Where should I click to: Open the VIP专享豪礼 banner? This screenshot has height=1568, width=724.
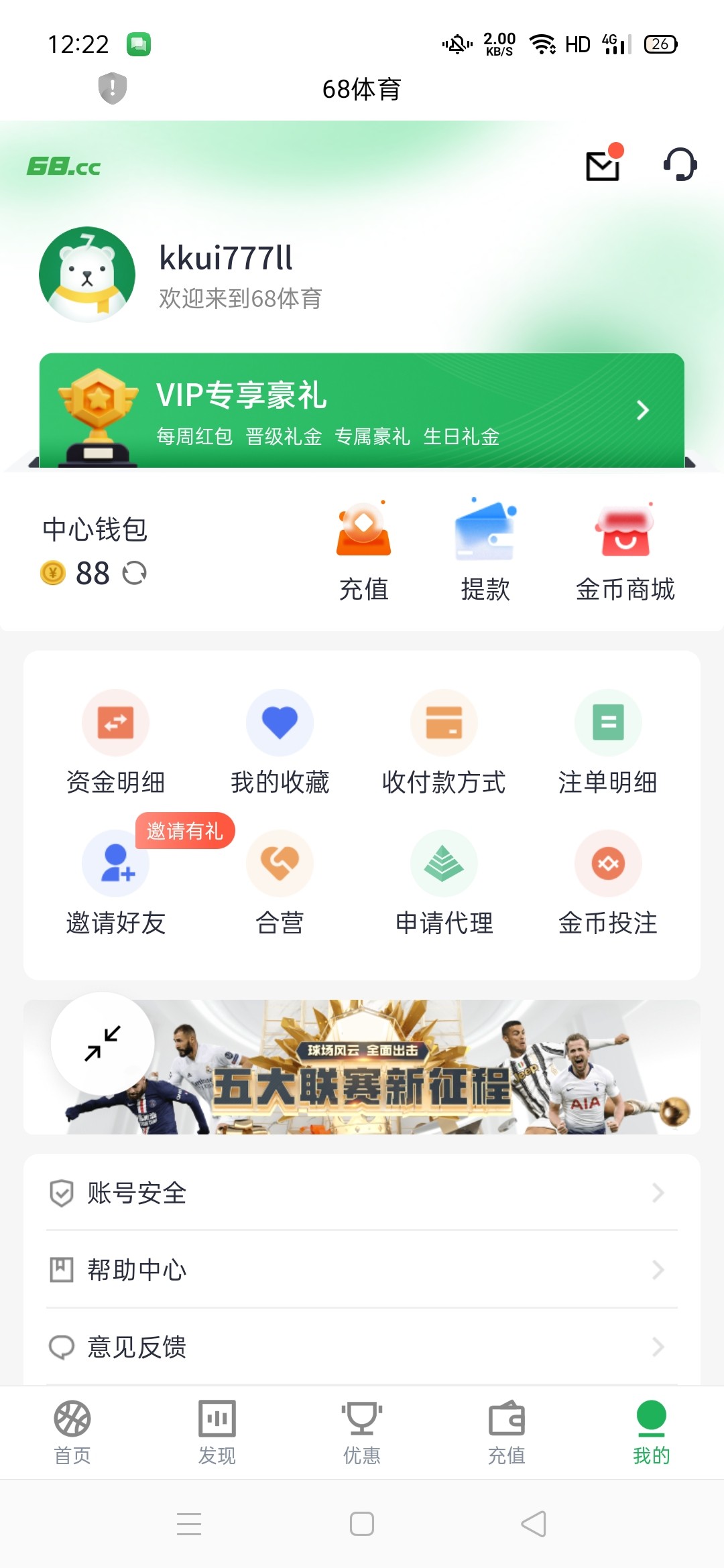pyautogui.click(x=362, y=410)
